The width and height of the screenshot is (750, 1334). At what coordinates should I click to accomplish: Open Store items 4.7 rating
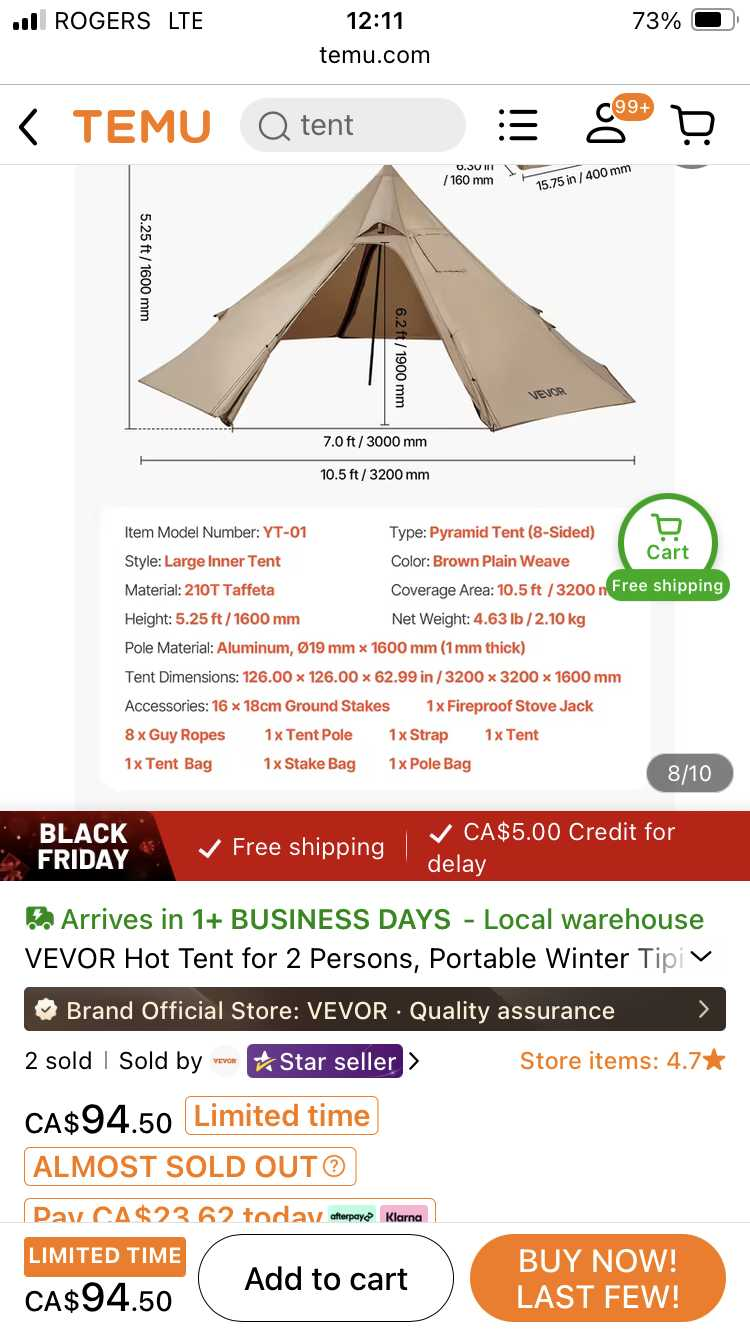click(621, 1061)
